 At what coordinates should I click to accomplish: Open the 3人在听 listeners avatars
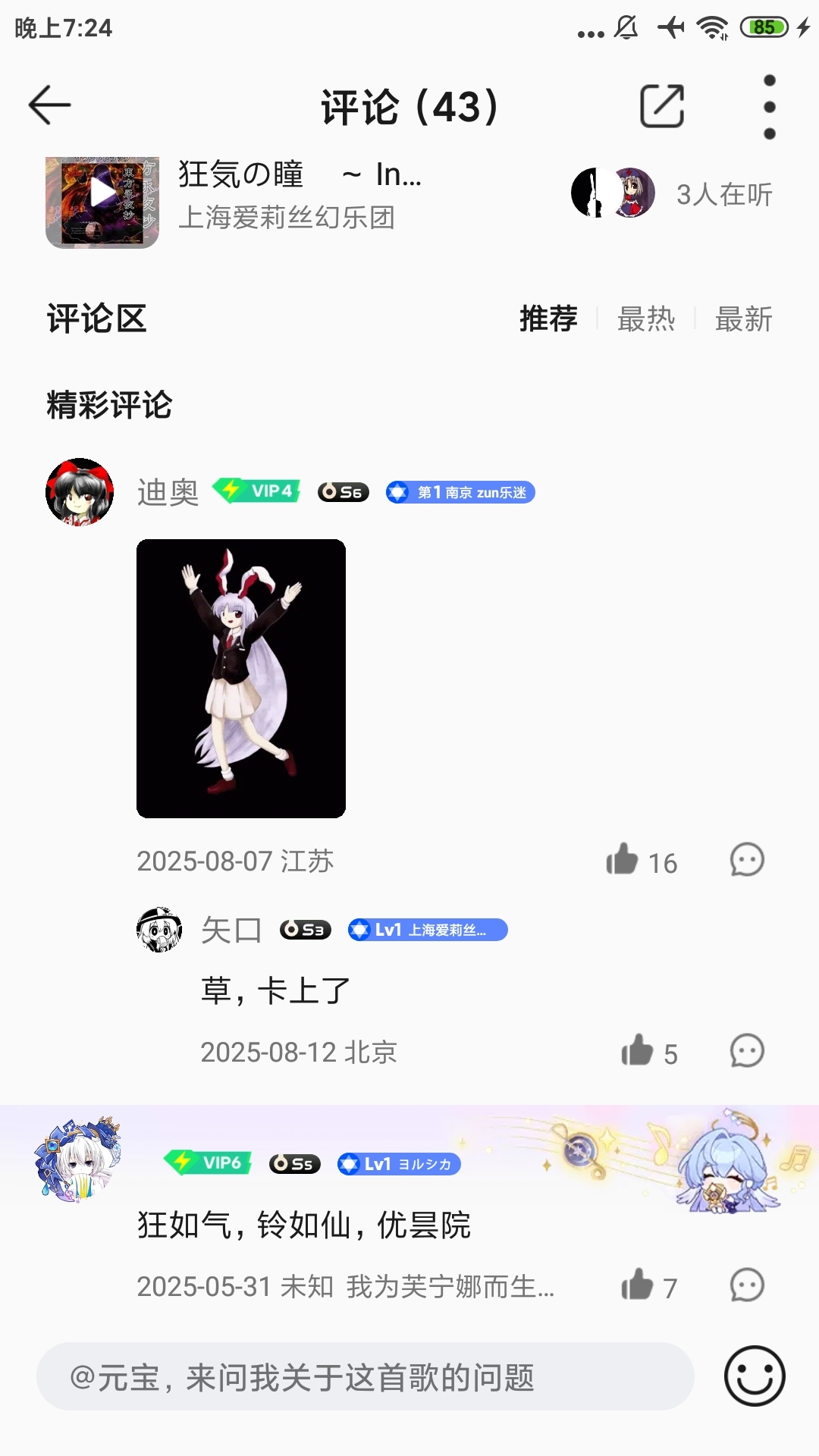pyautogui.click(x=613, y=193)
